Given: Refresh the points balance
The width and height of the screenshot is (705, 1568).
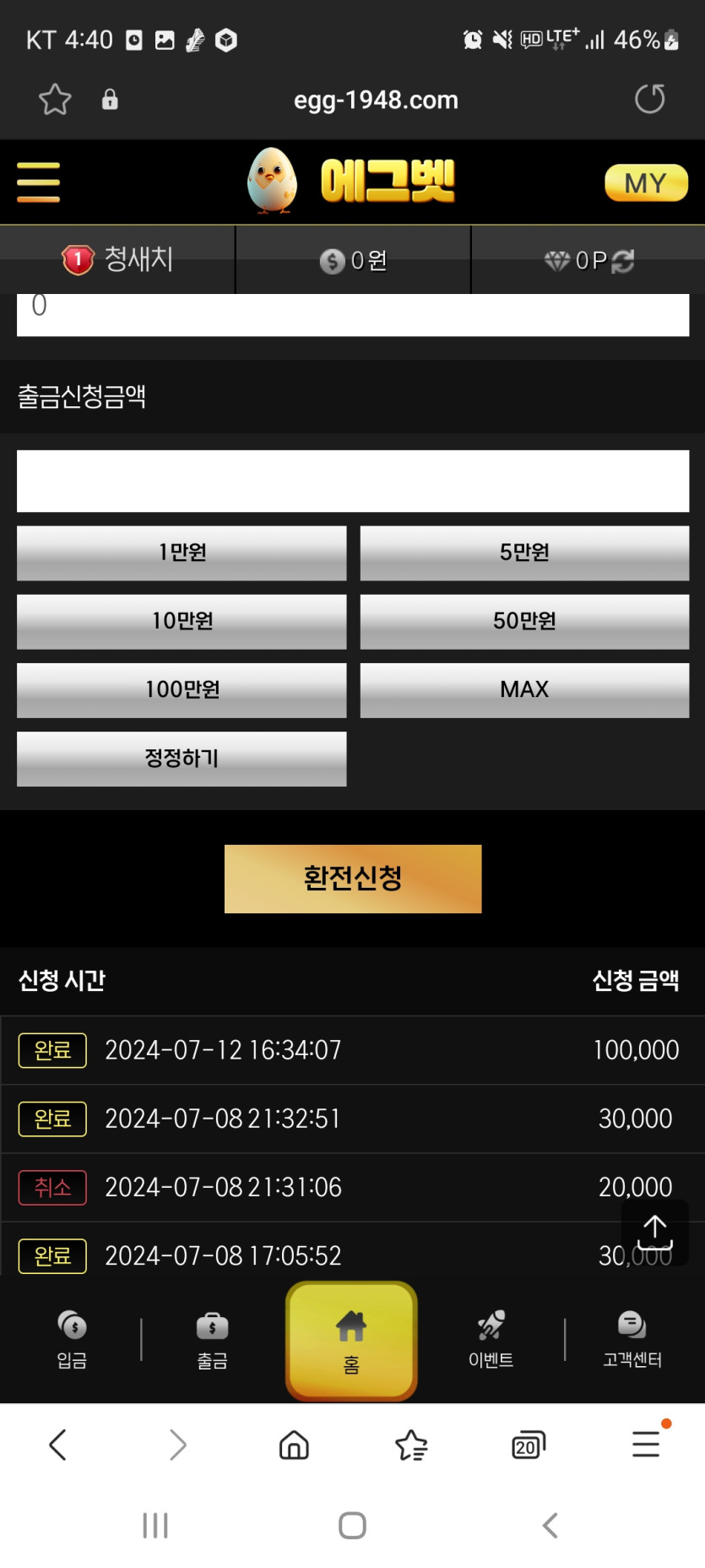Looking at the screenshot, I should click(x=623, y=261).
